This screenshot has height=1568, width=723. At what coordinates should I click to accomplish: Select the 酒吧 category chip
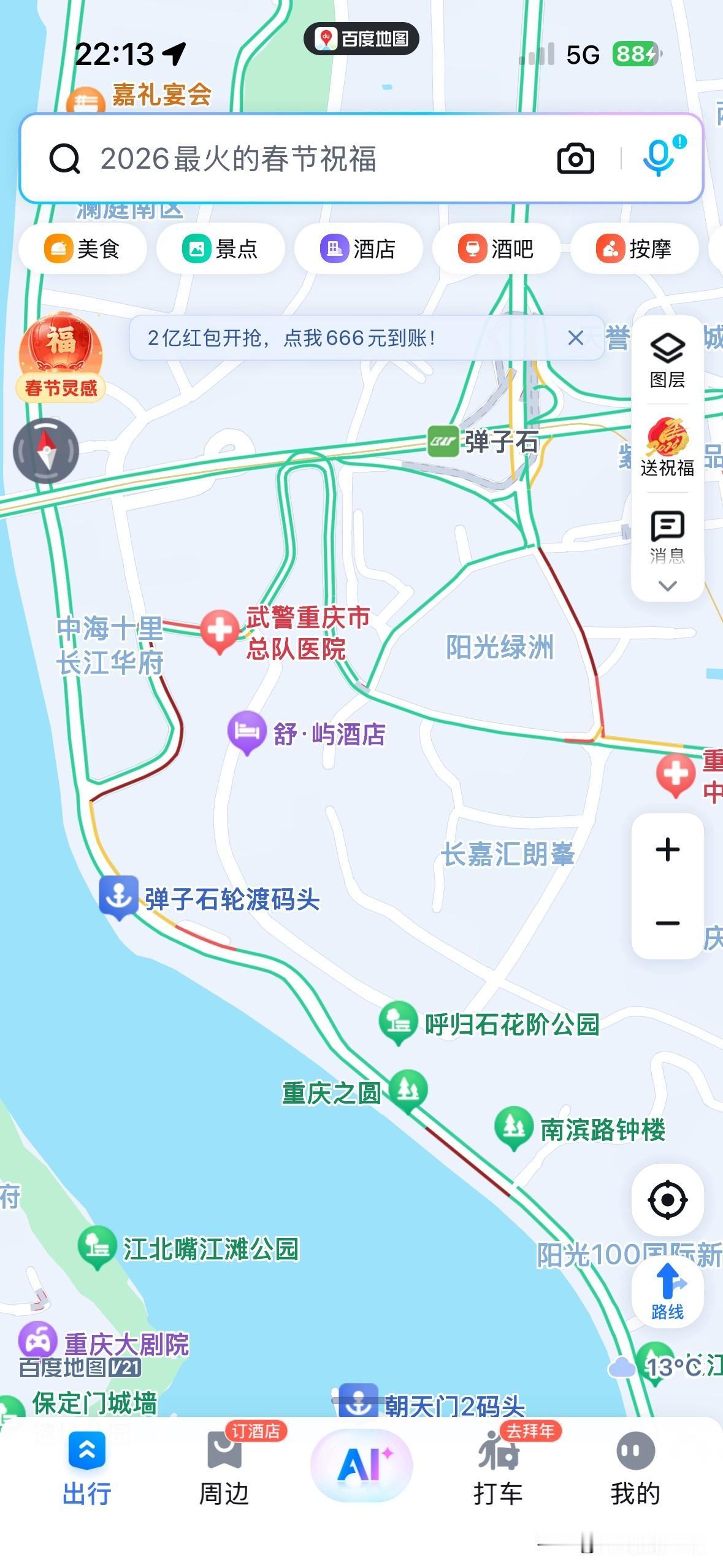tap(497, 249)
